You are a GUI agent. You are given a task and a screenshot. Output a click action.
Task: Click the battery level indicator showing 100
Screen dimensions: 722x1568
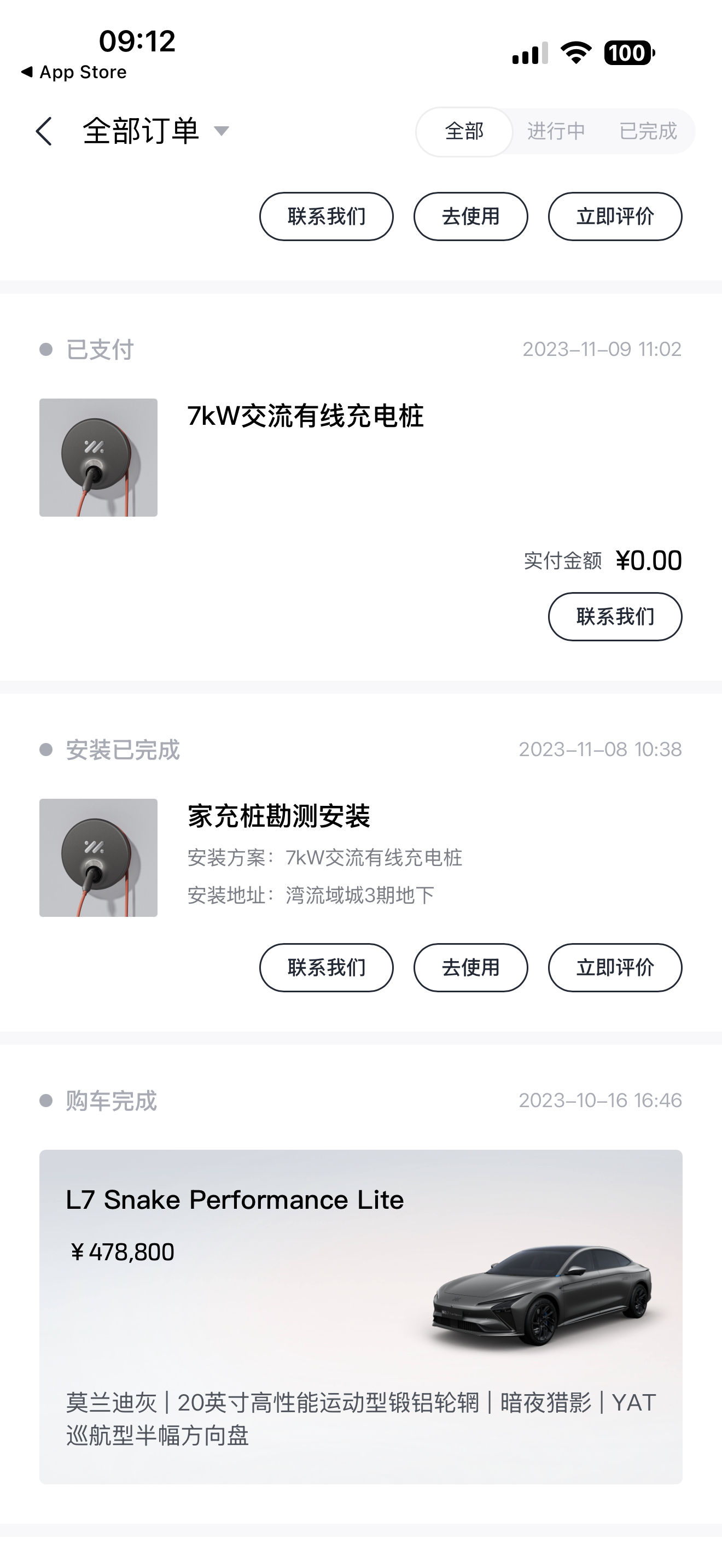(x=630, y=54)
